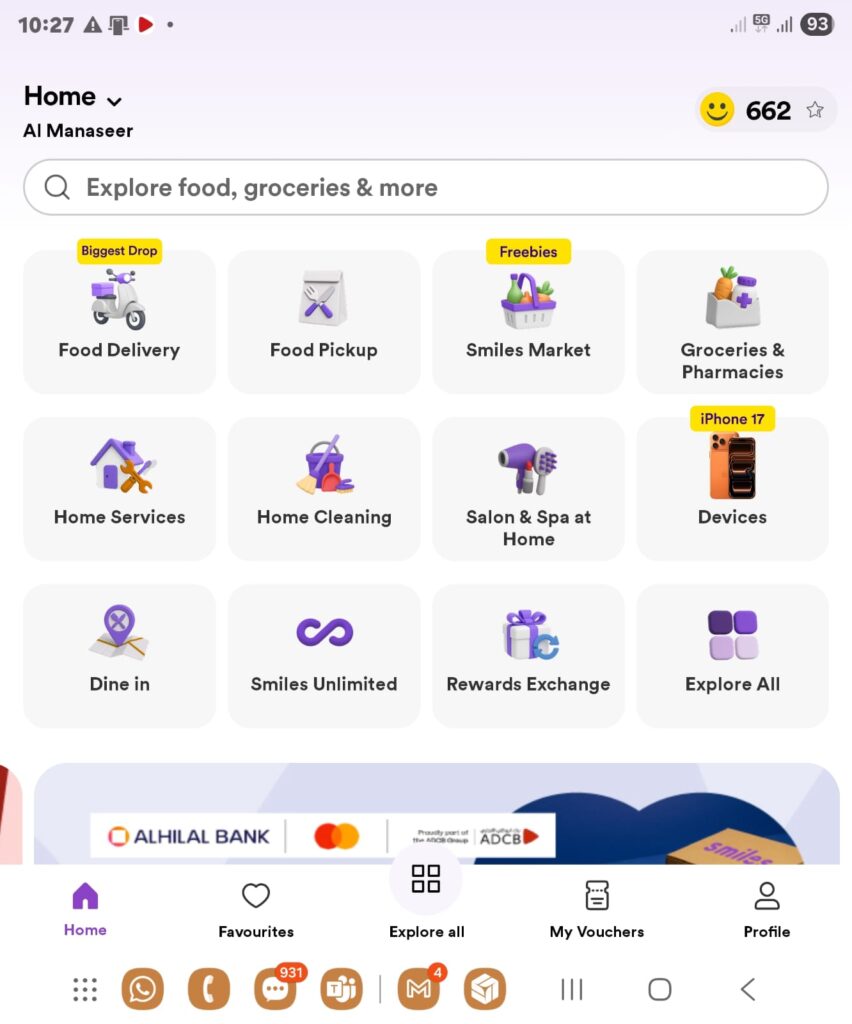Open Salon & Spa at Home

[x=528, y=488]
